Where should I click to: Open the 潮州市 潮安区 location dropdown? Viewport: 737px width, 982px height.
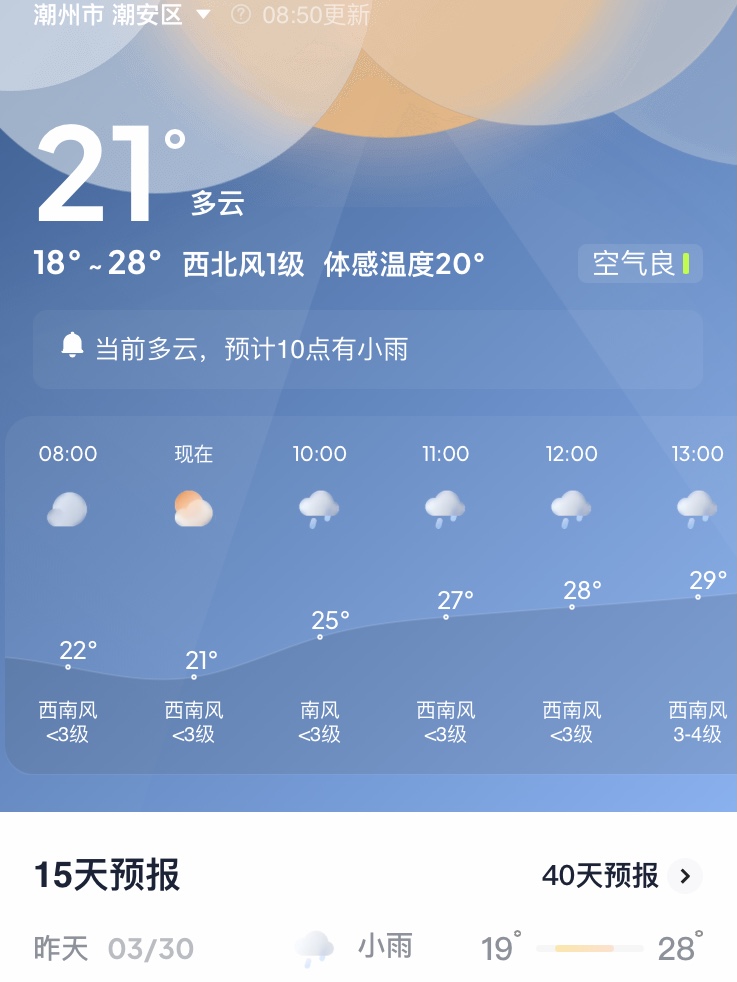coord(122,15)
